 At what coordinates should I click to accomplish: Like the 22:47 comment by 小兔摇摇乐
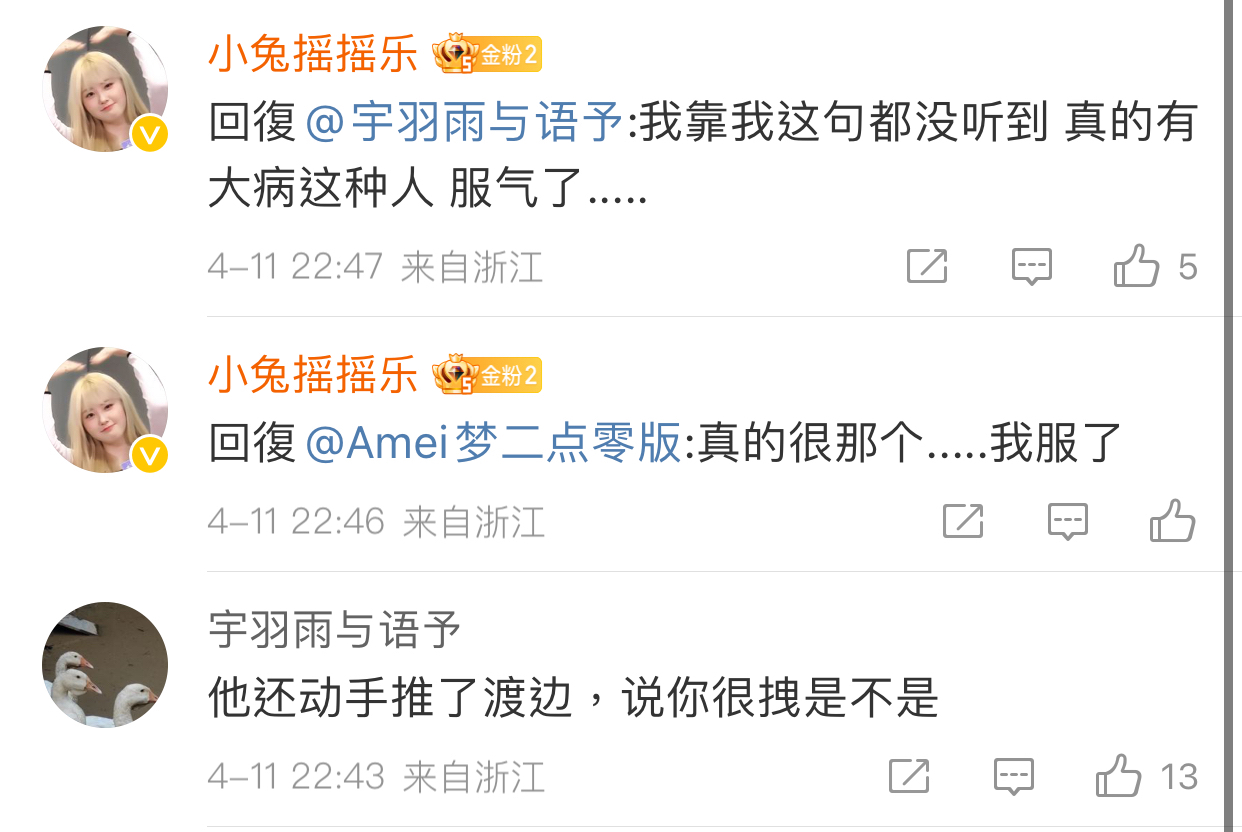[x=1137, y=267]
